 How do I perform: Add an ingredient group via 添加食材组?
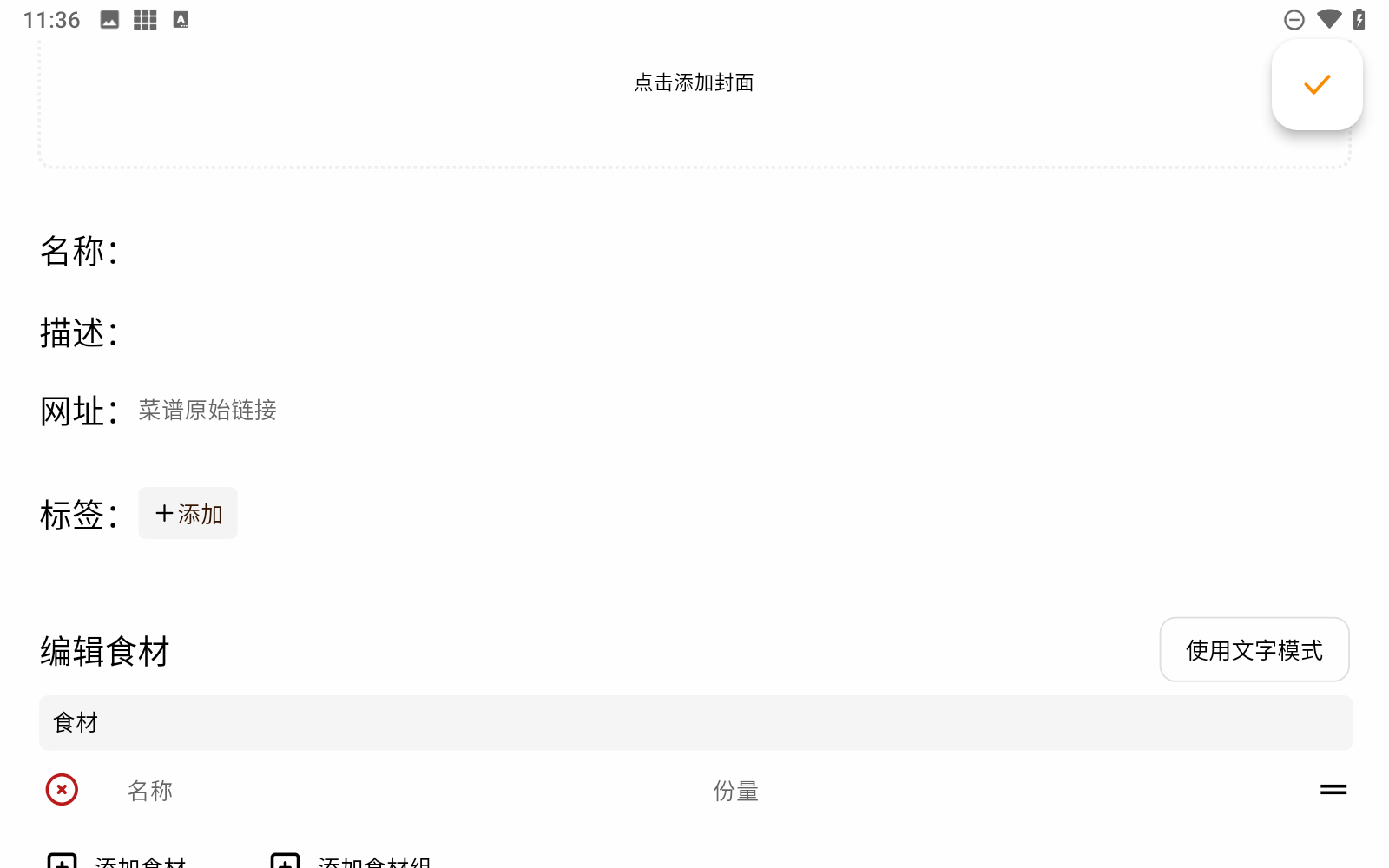pos(352,861)
